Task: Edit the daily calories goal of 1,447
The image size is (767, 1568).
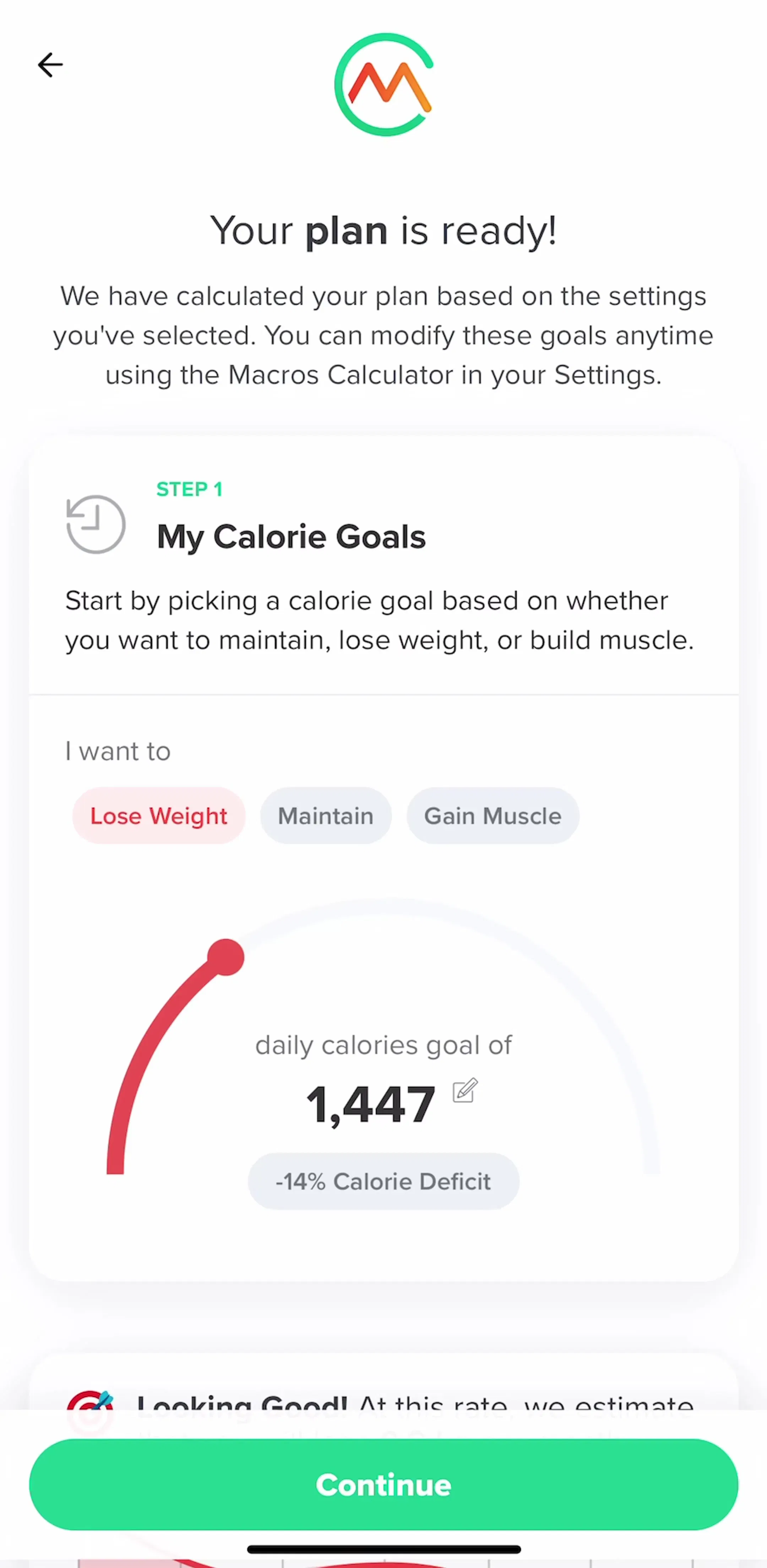Action: (465, 1091)
